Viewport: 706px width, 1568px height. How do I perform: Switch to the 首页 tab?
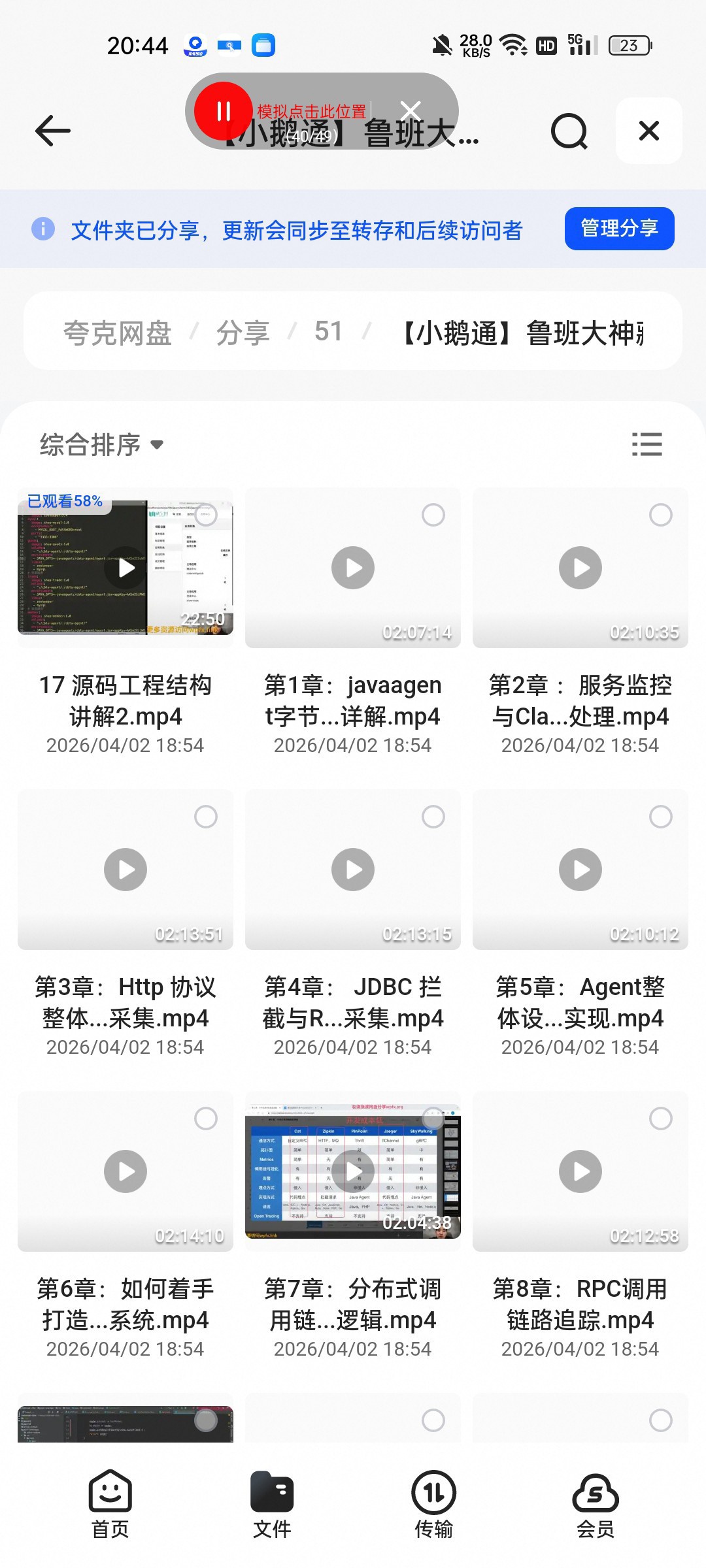(110, 1504)
